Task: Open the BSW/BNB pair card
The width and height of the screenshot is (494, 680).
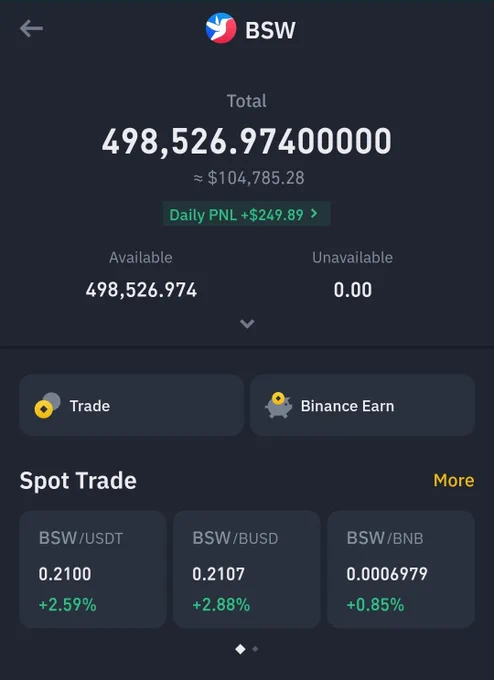Action: (x=401, y=569)
